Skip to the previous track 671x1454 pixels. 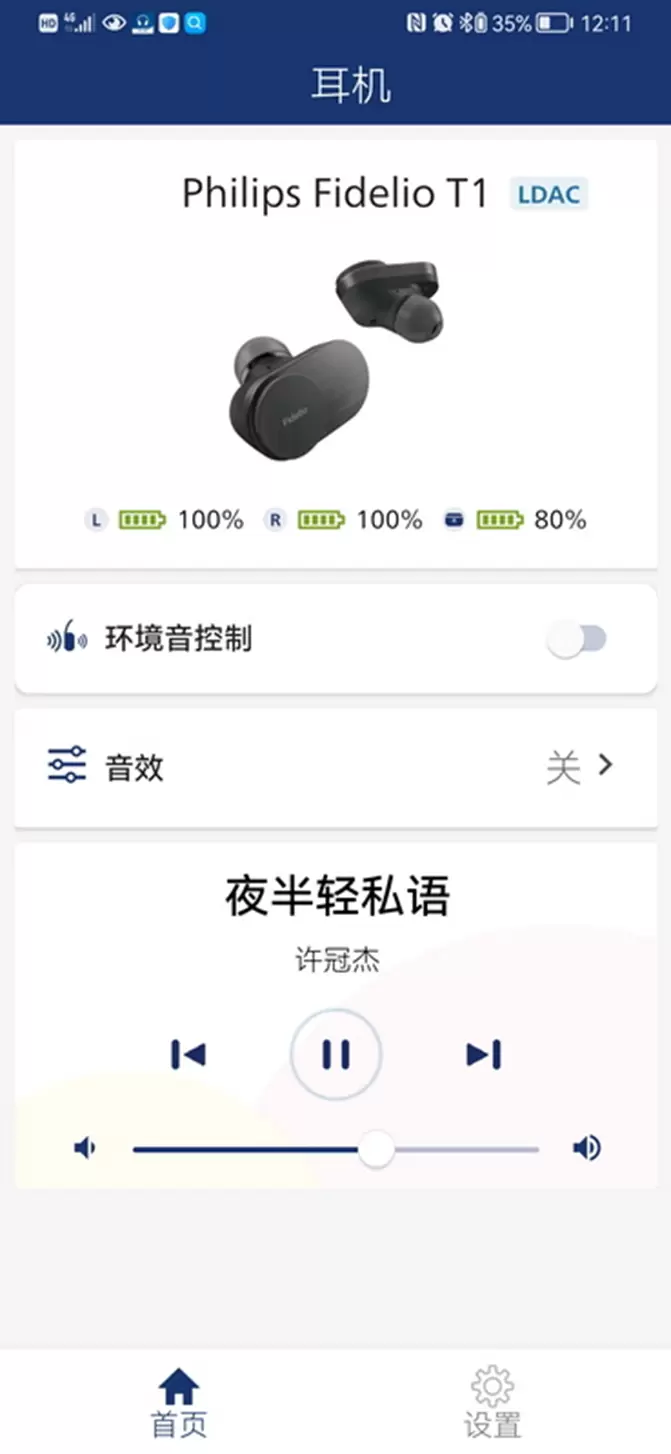pos(188,1054)
